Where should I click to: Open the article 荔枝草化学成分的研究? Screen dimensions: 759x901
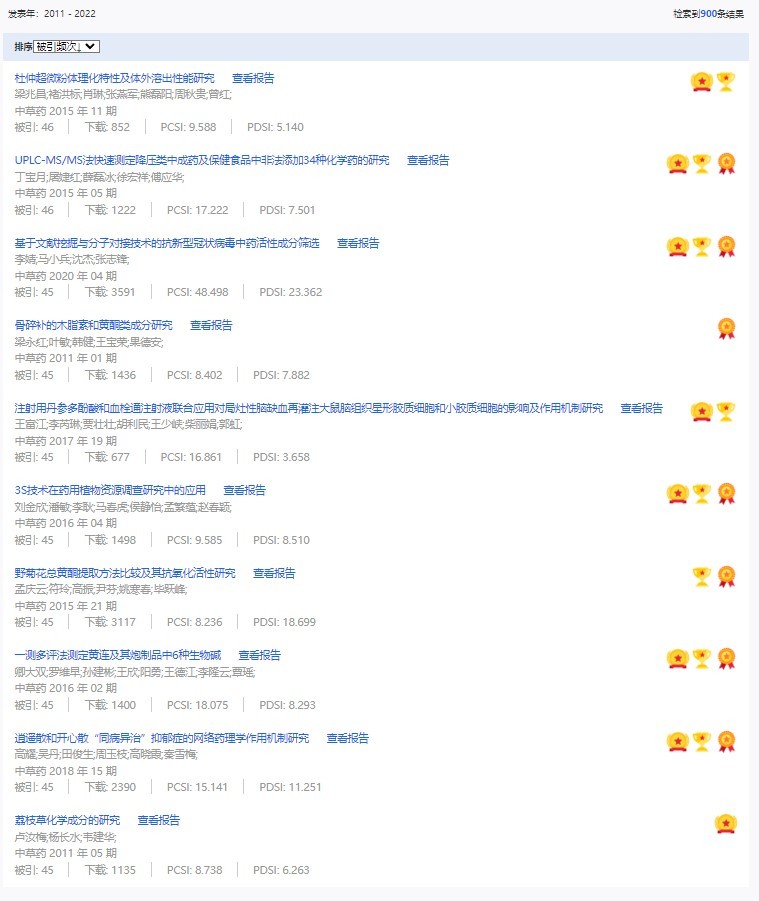tap(67, 820)
